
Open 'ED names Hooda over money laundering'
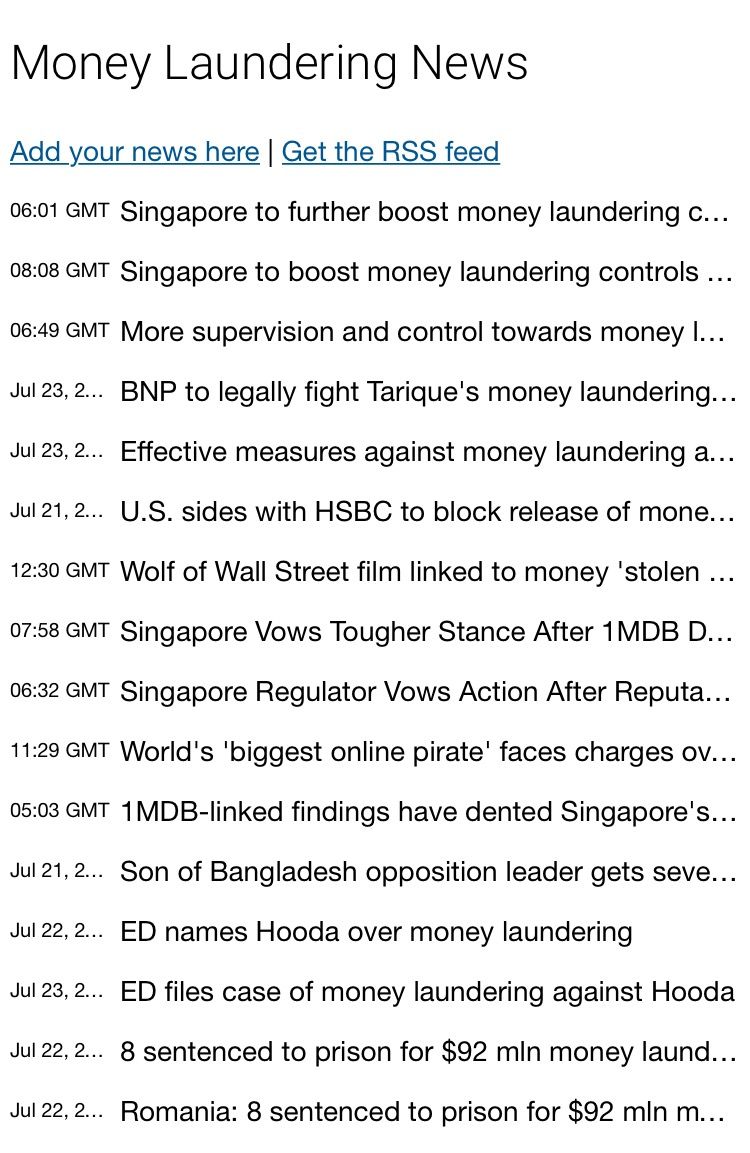pyautogui.click(x=376, y=932)
